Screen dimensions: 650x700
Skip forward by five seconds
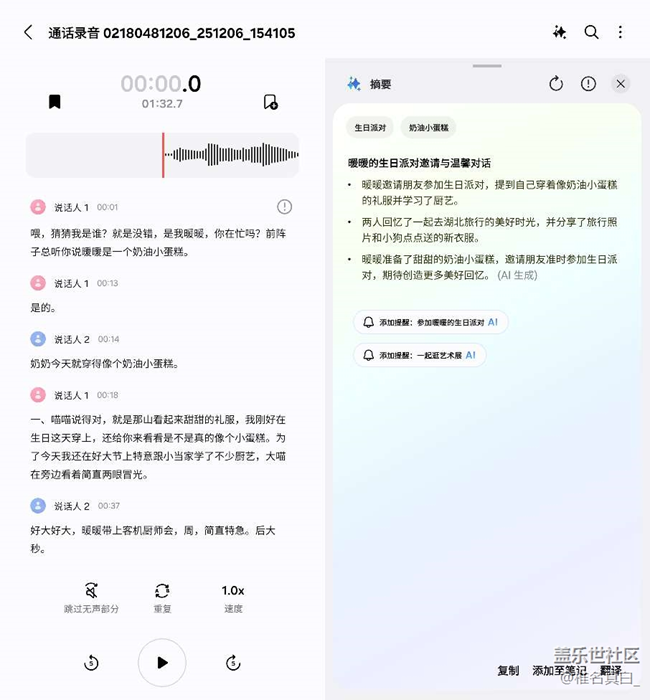[233, 662]
